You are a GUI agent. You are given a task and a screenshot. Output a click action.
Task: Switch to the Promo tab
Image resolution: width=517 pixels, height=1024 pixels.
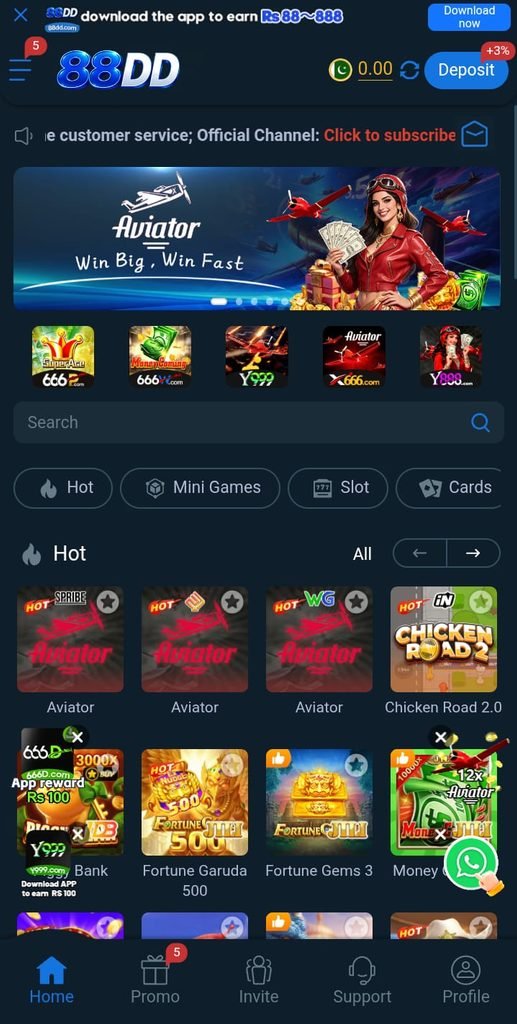tap(155, 981)
